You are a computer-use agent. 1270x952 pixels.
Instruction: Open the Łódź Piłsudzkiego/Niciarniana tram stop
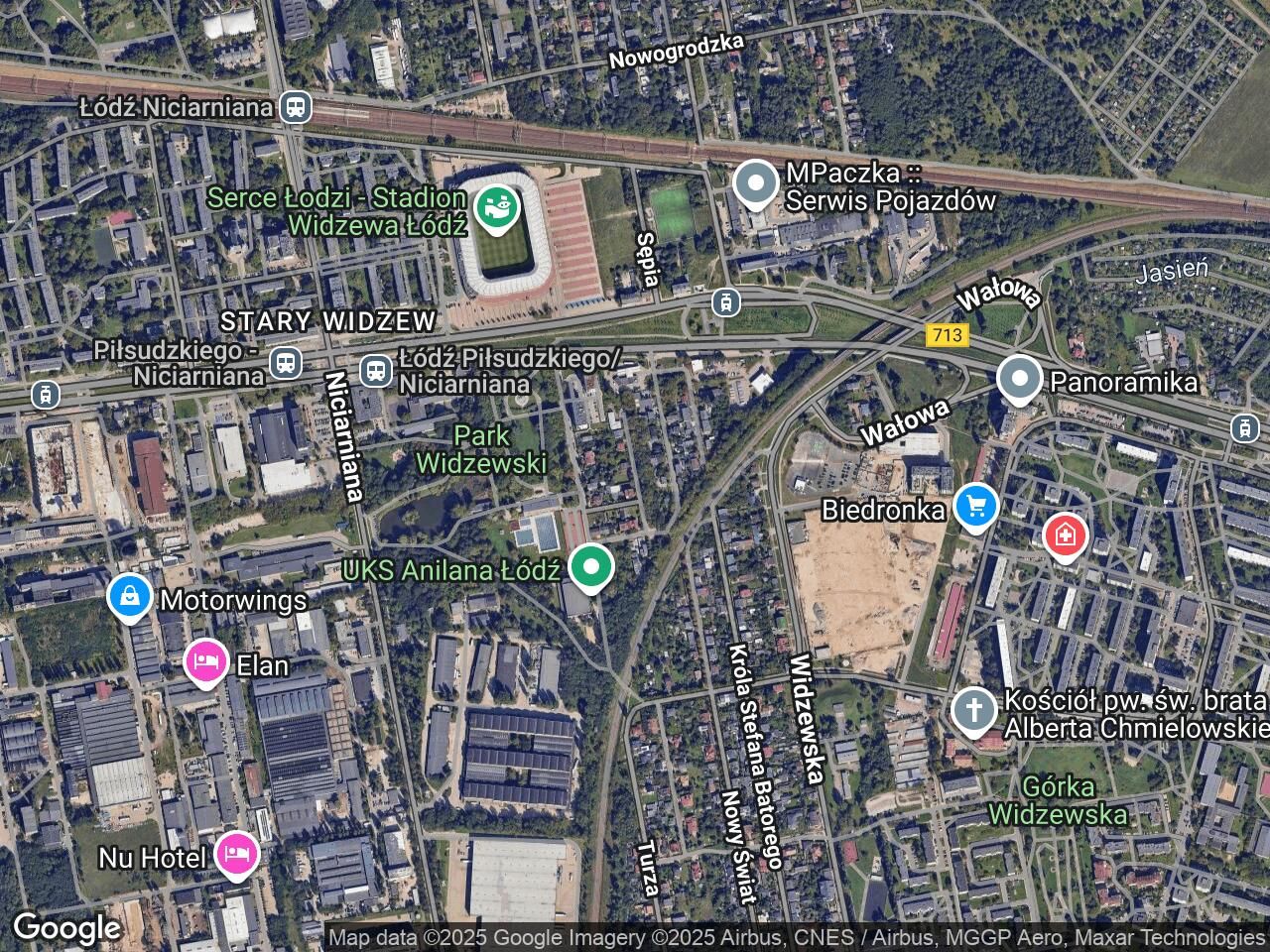click(x=375, y=370)
